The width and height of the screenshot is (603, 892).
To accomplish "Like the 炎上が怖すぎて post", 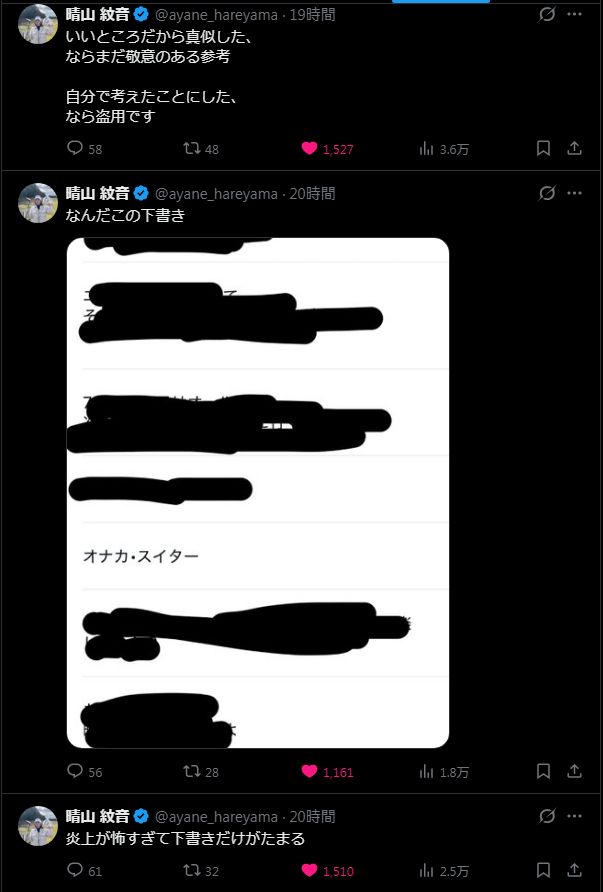I will 309,871.
